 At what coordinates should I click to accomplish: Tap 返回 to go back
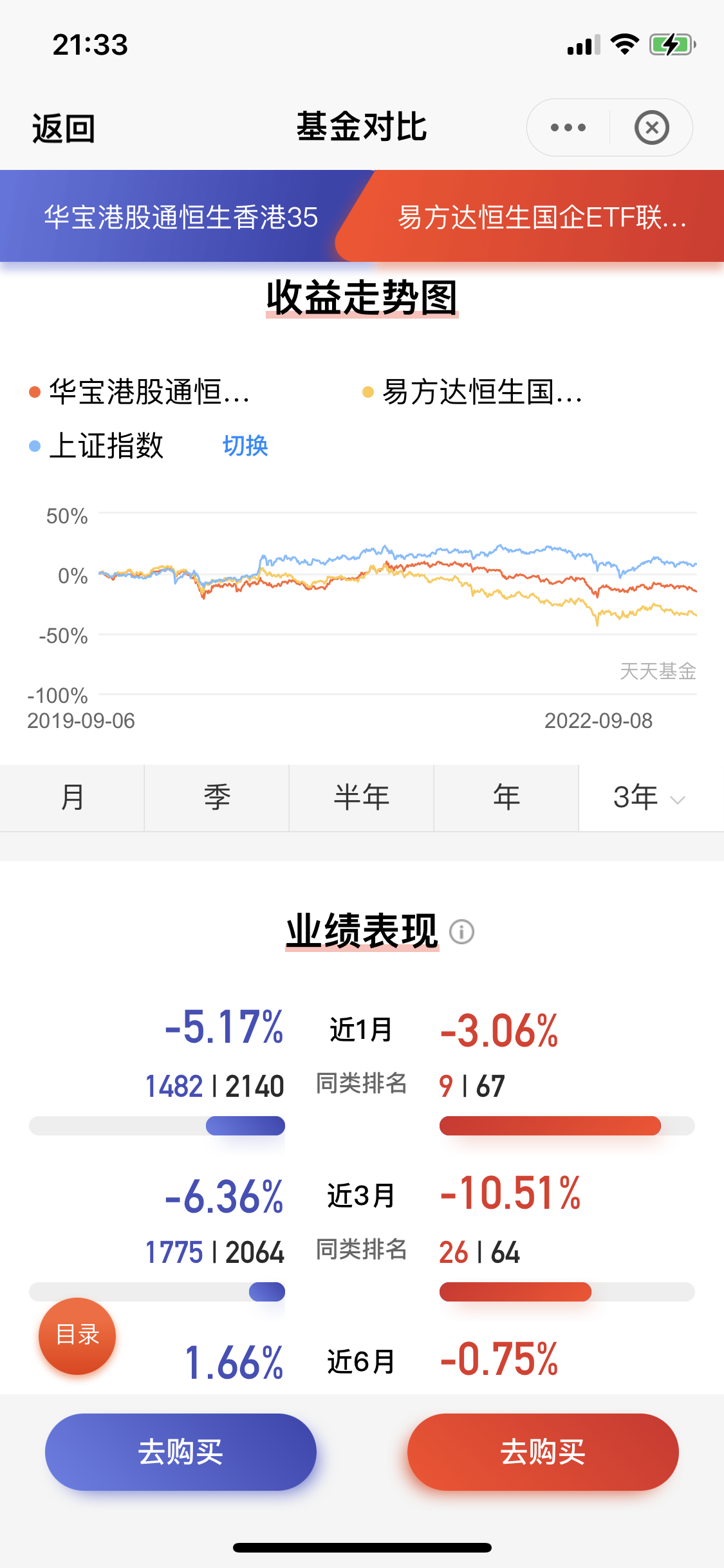coord(64,128)
